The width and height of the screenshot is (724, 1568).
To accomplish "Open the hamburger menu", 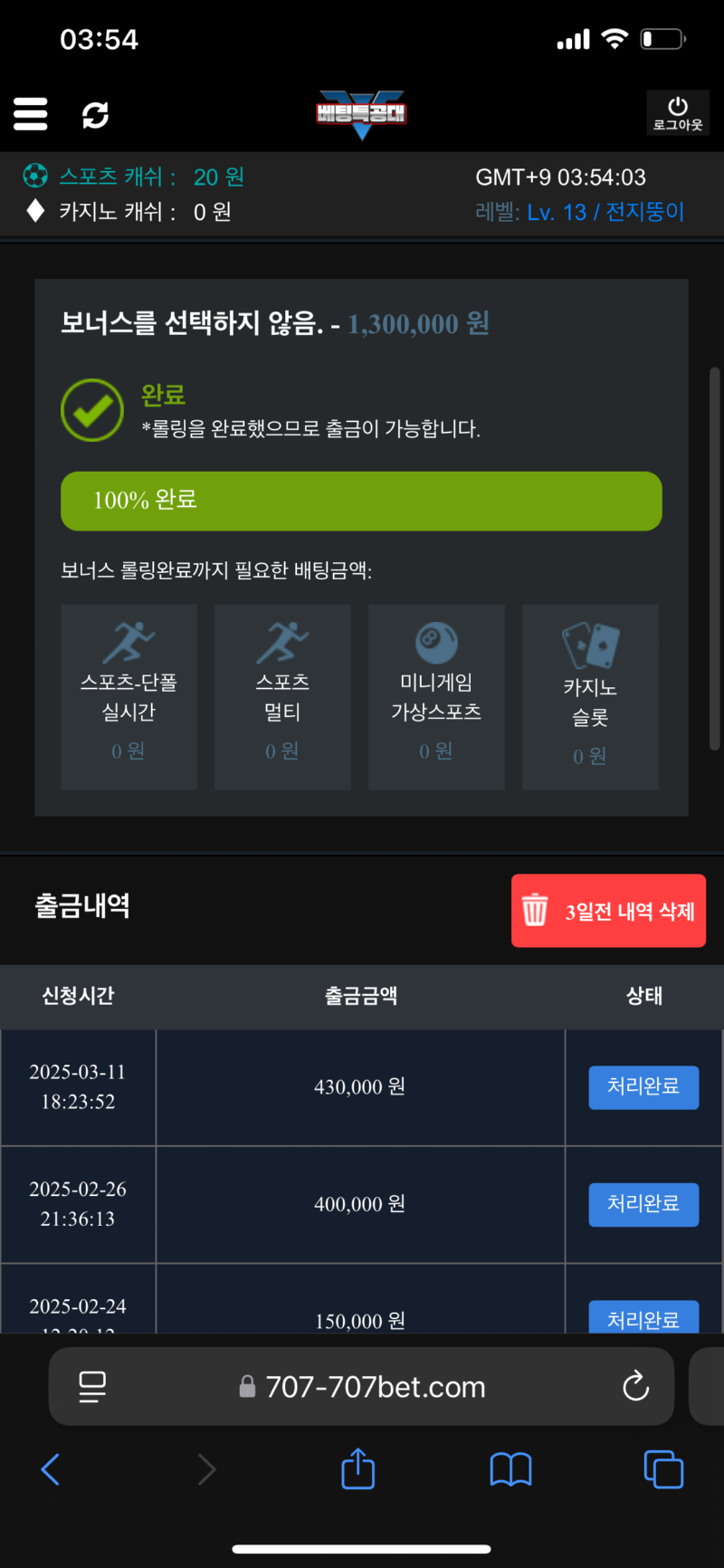I will click(x=30, y=114).
